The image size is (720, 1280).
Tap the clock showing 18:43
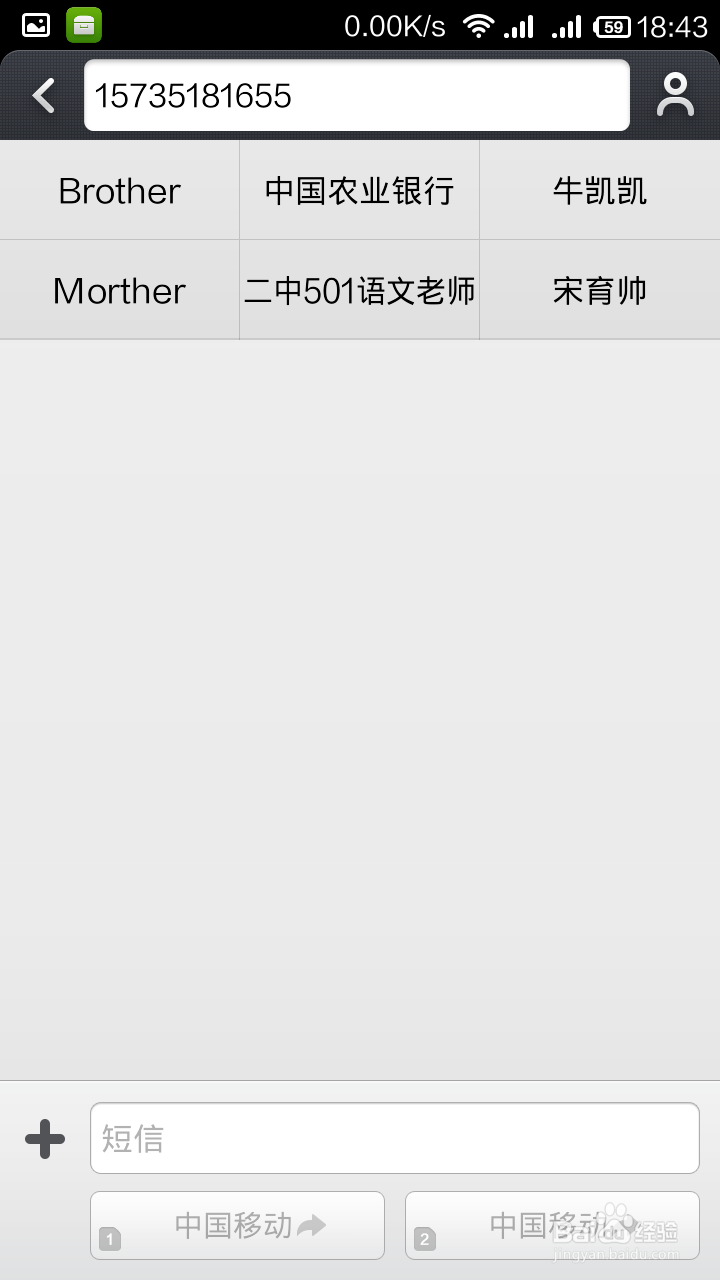(x=676, y=24)
